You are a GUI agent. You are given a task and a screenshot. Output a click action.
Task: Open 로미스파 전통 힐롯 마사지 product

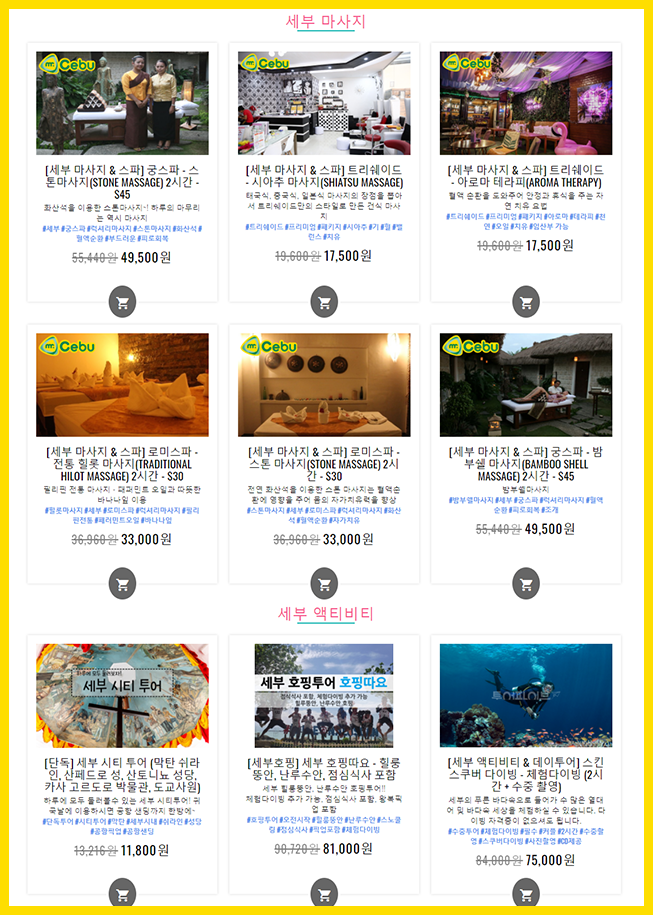(x=122, y=463)
